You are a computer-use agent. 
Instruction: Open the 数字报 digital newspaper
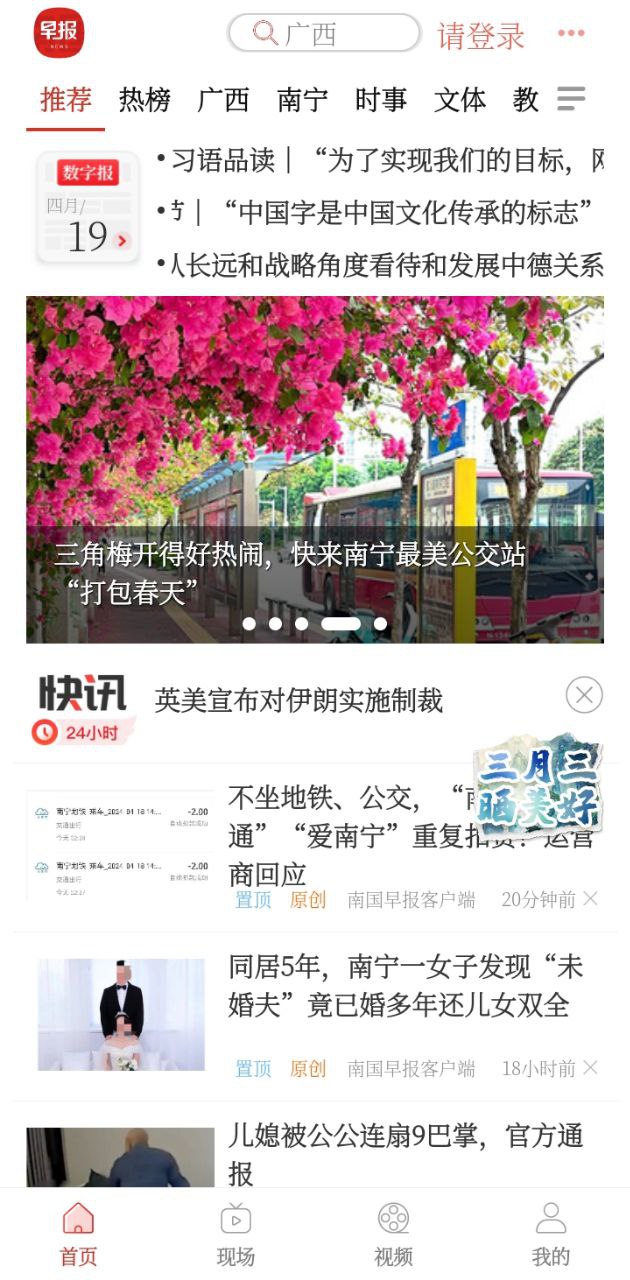(x=88, y=208)
